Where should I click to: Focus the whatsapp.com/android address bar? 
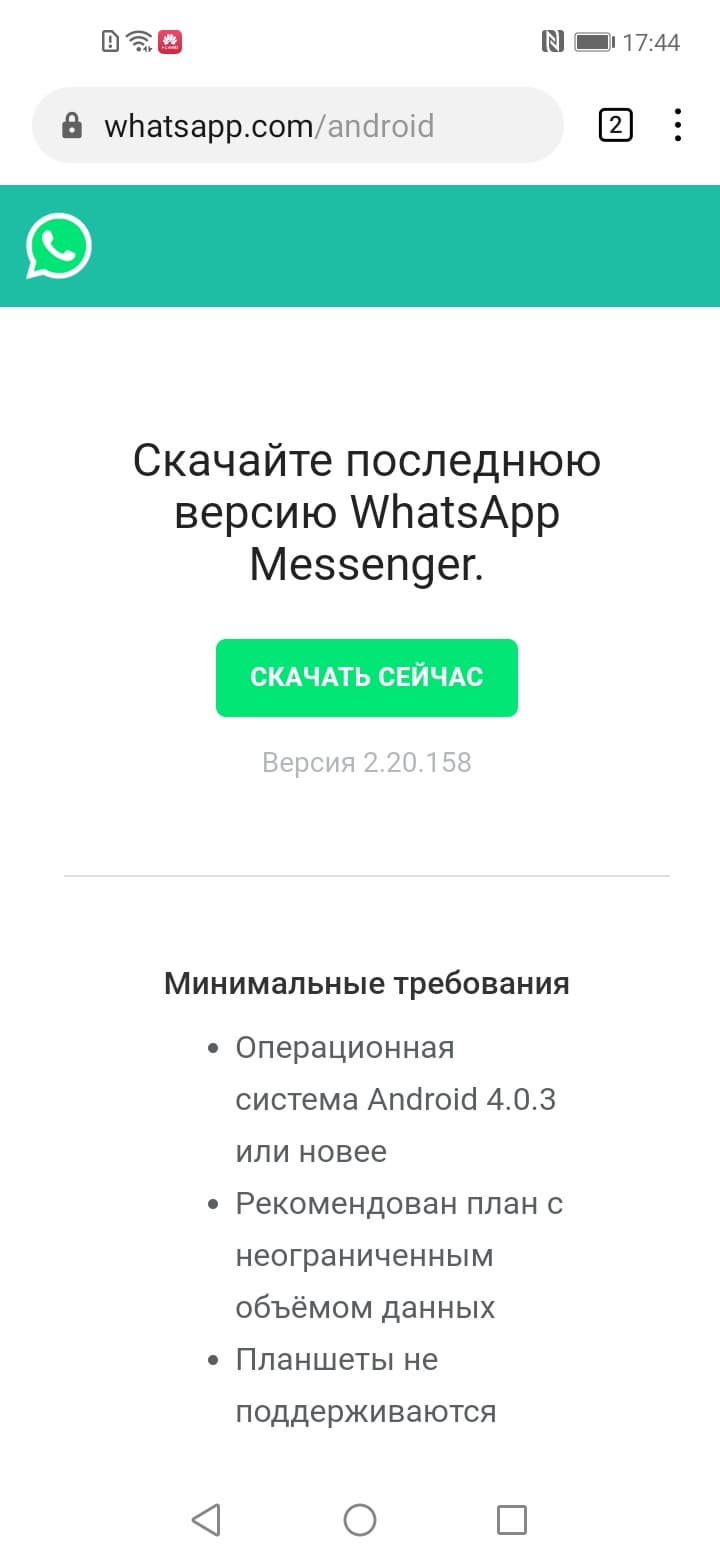click(x=300, y=126)
